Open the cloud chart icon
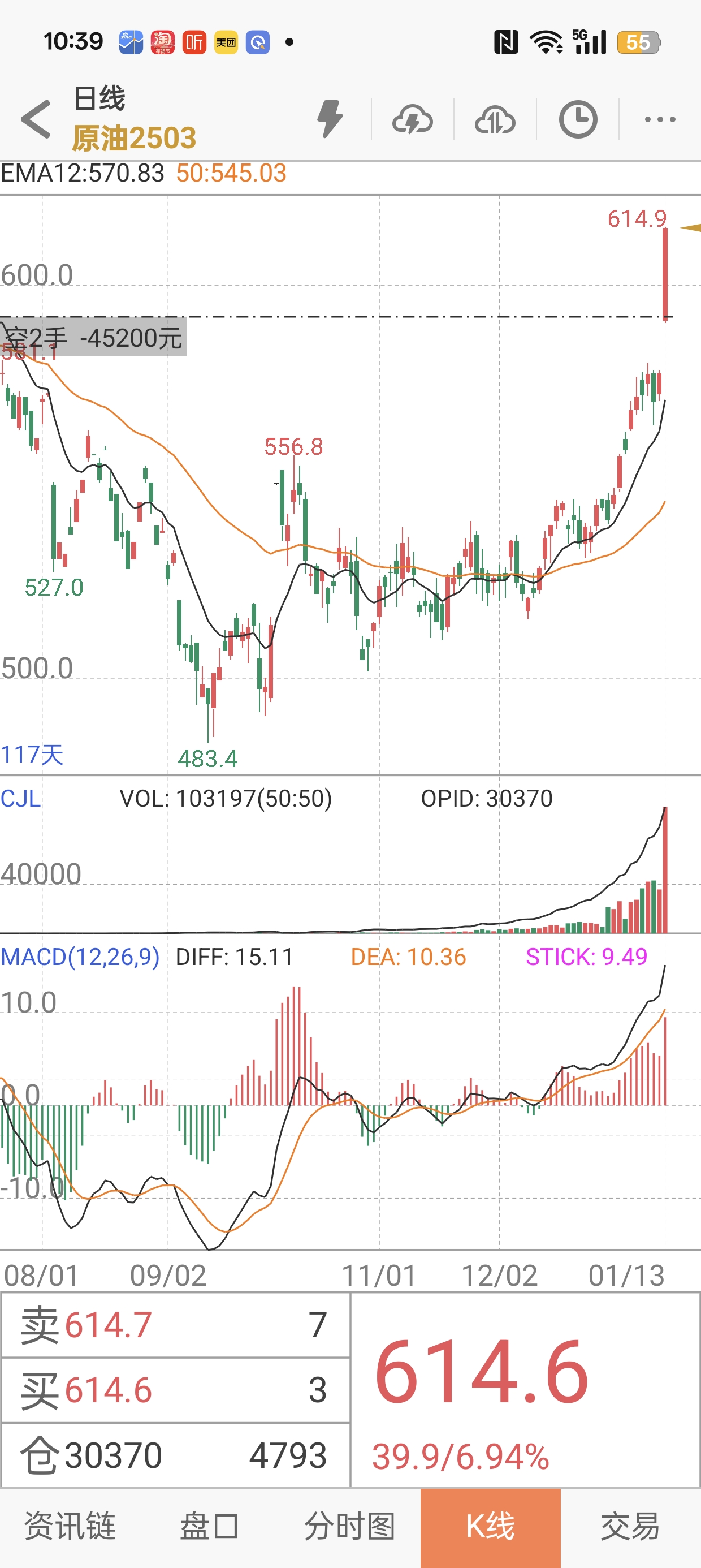The image size is (701, 1568). 495,119
